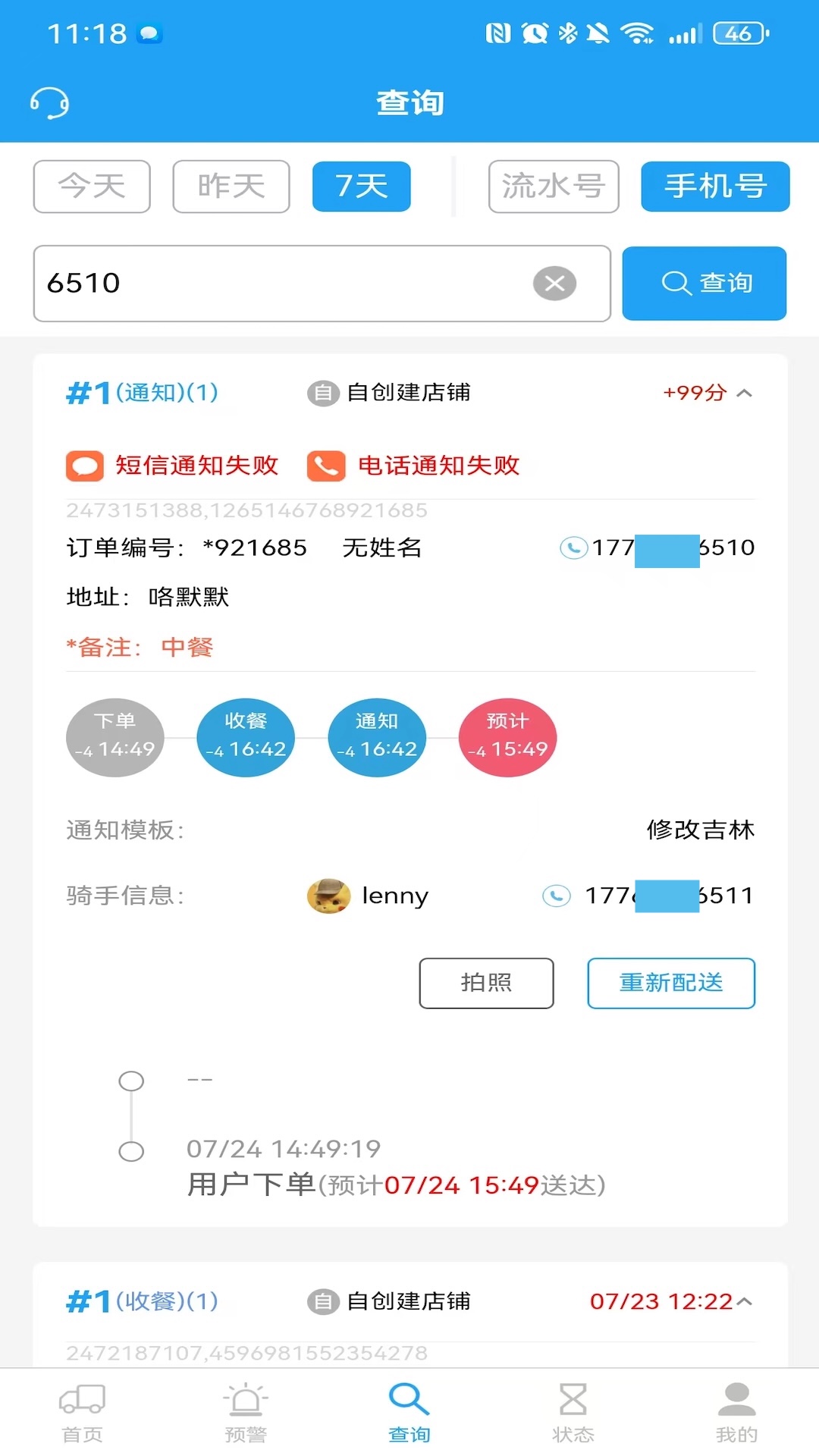Open the 预警 tab

[x=246, y=1412]
